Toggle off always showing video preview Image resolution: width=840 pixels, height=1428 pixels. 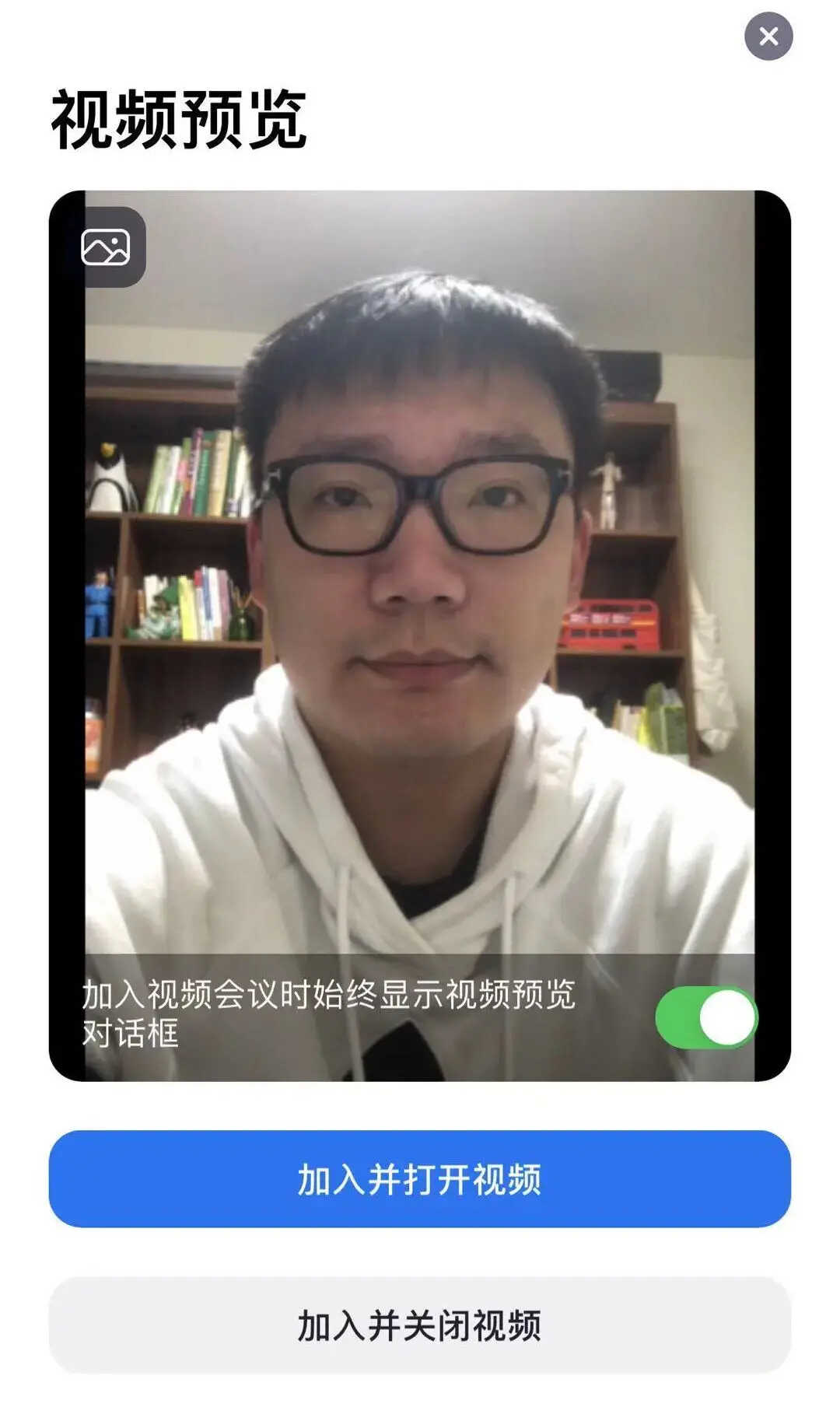[x=705, y=1017]
